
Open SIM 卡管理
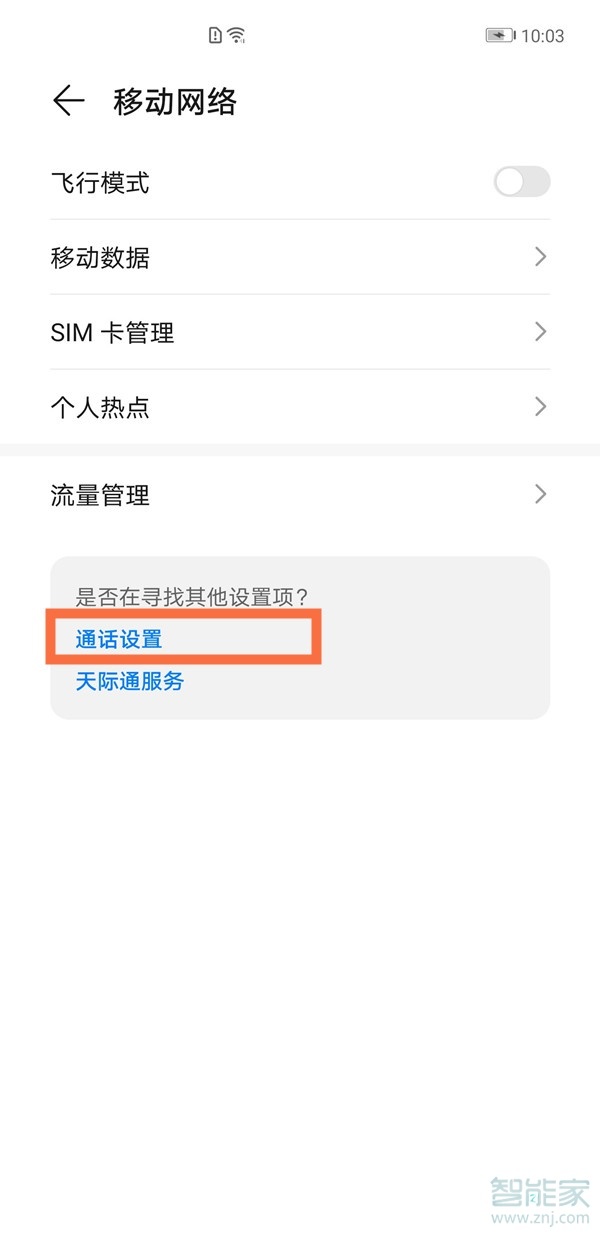click(300, 332)
